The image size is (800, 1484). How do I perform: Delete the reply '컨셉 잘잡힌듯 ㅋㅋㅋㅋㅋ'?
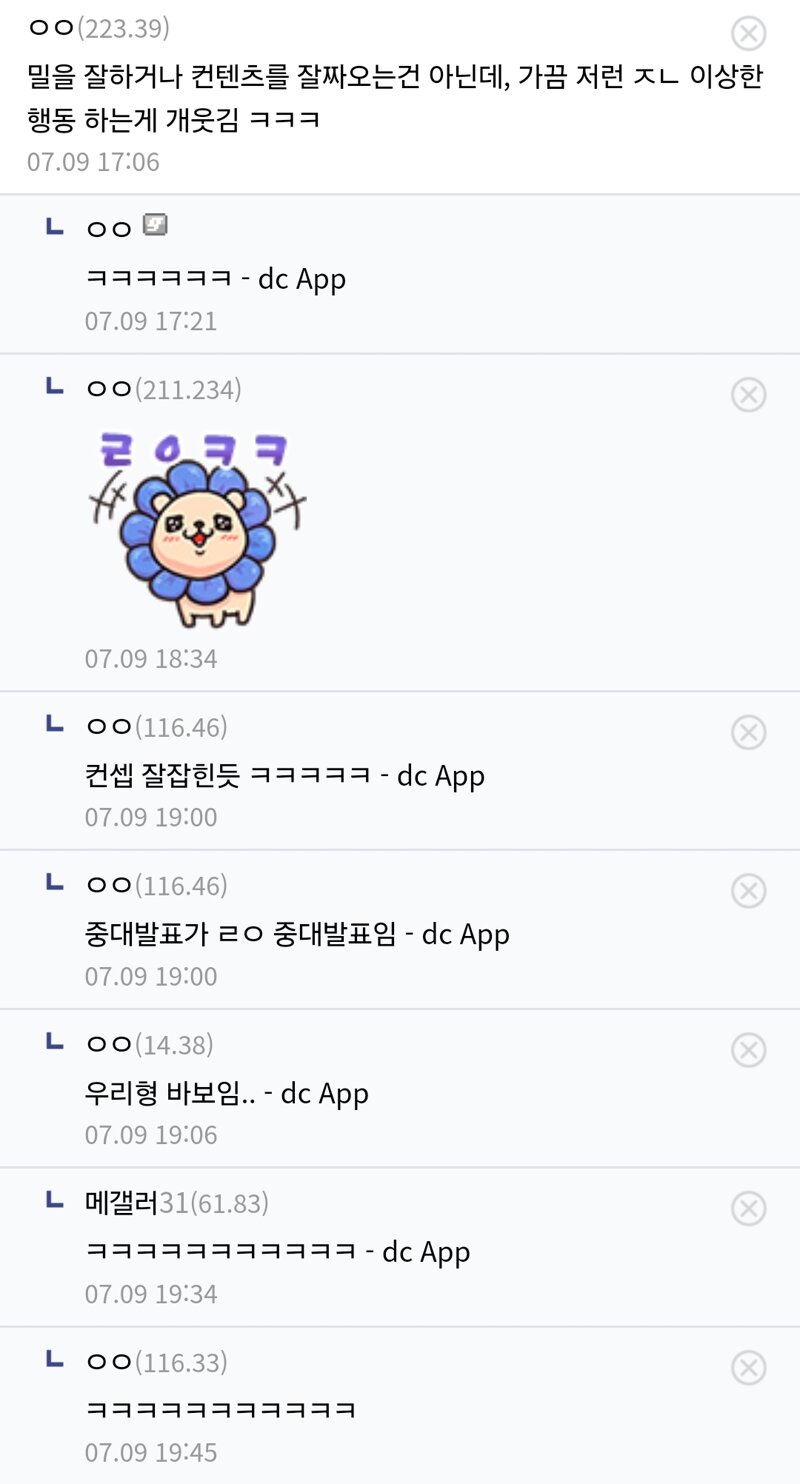[x=748, y=732]
